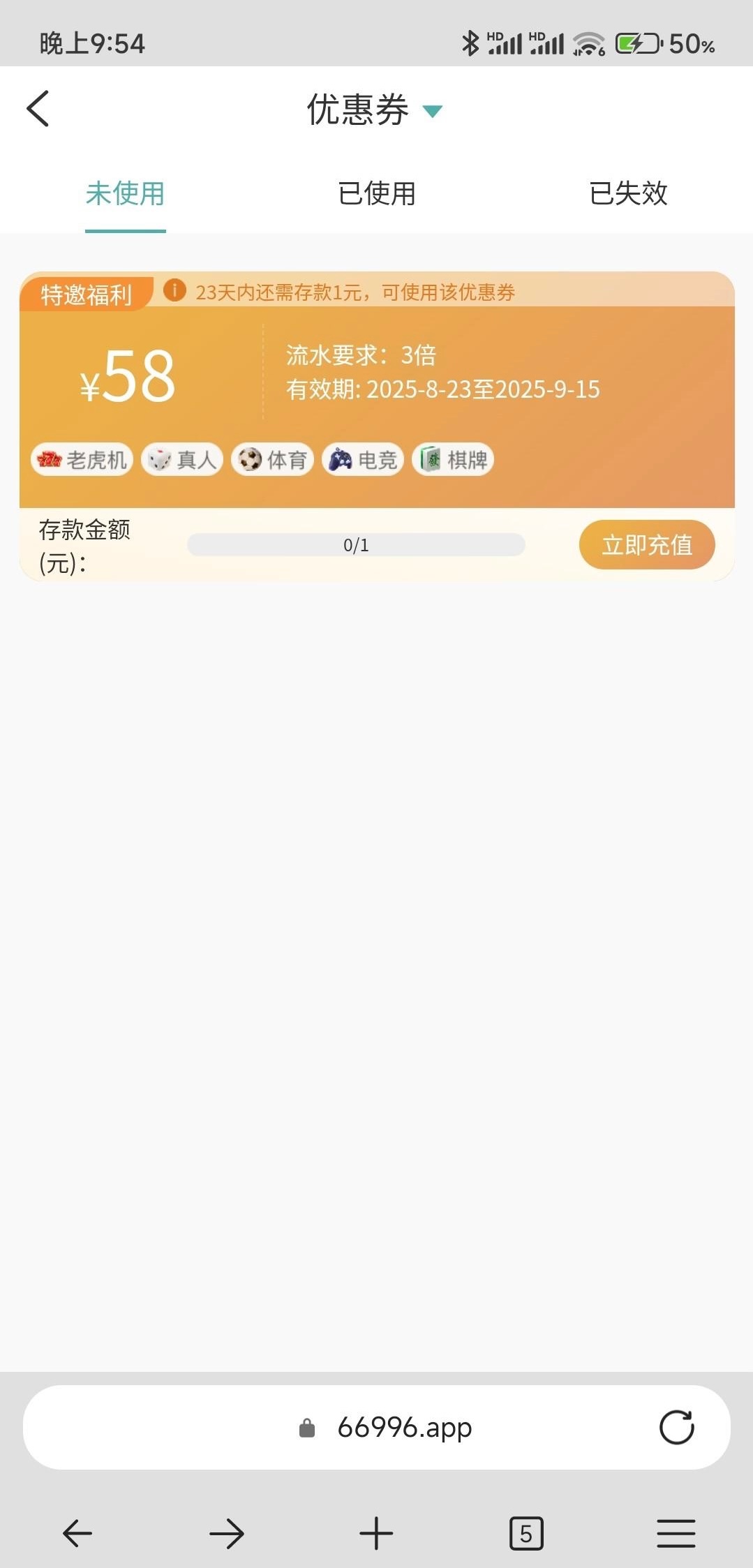
Task: Tap the orange info icon on coupon
Action: point(174,290)
